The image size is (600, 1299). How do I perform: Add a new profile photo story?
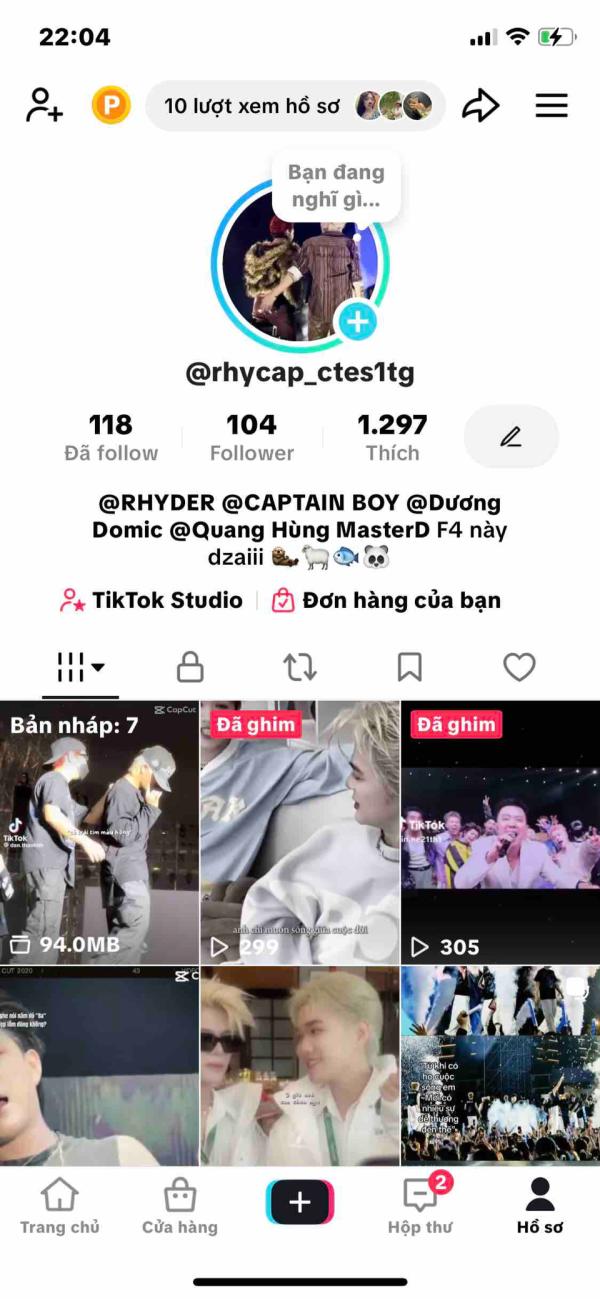[358, 321]
